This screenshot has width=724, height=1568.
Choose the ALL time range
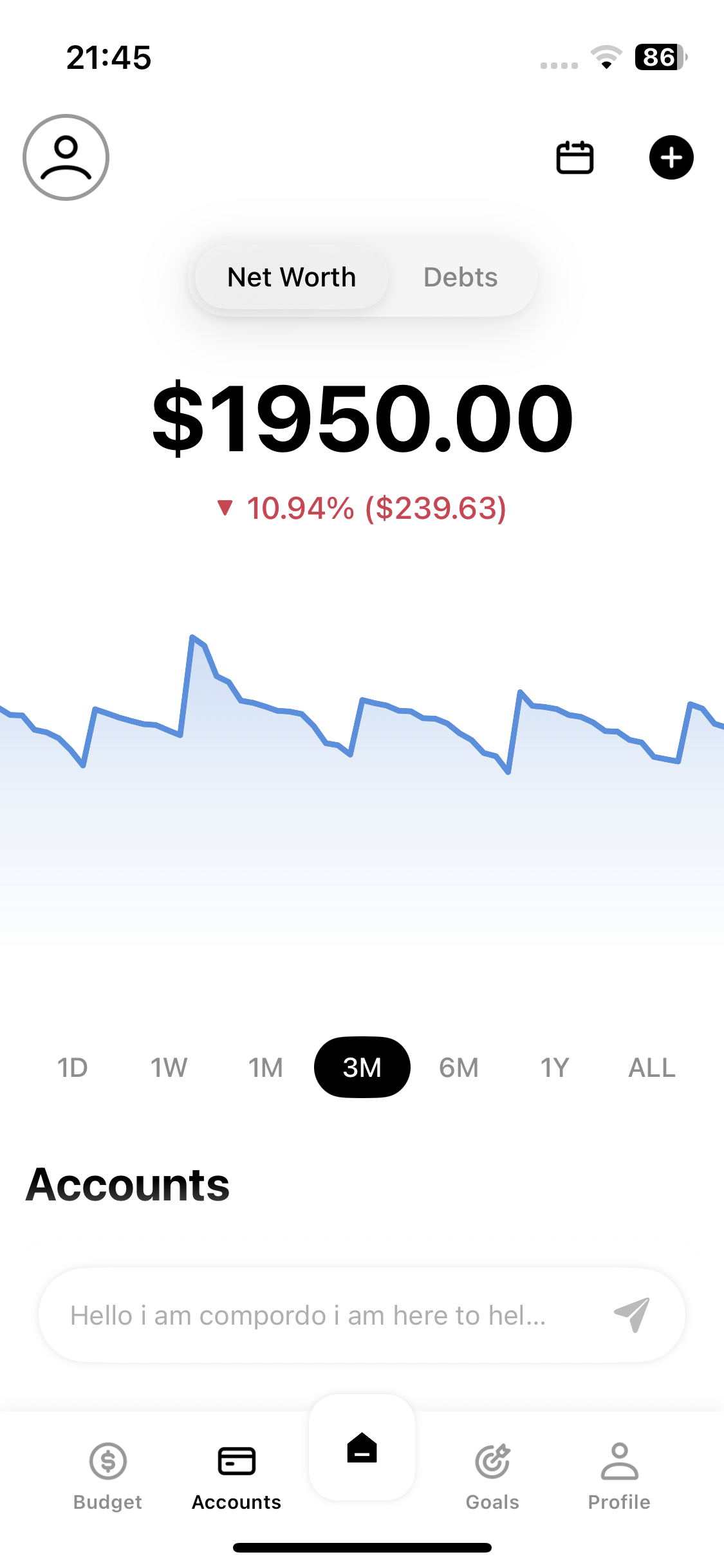(651, 1067)
